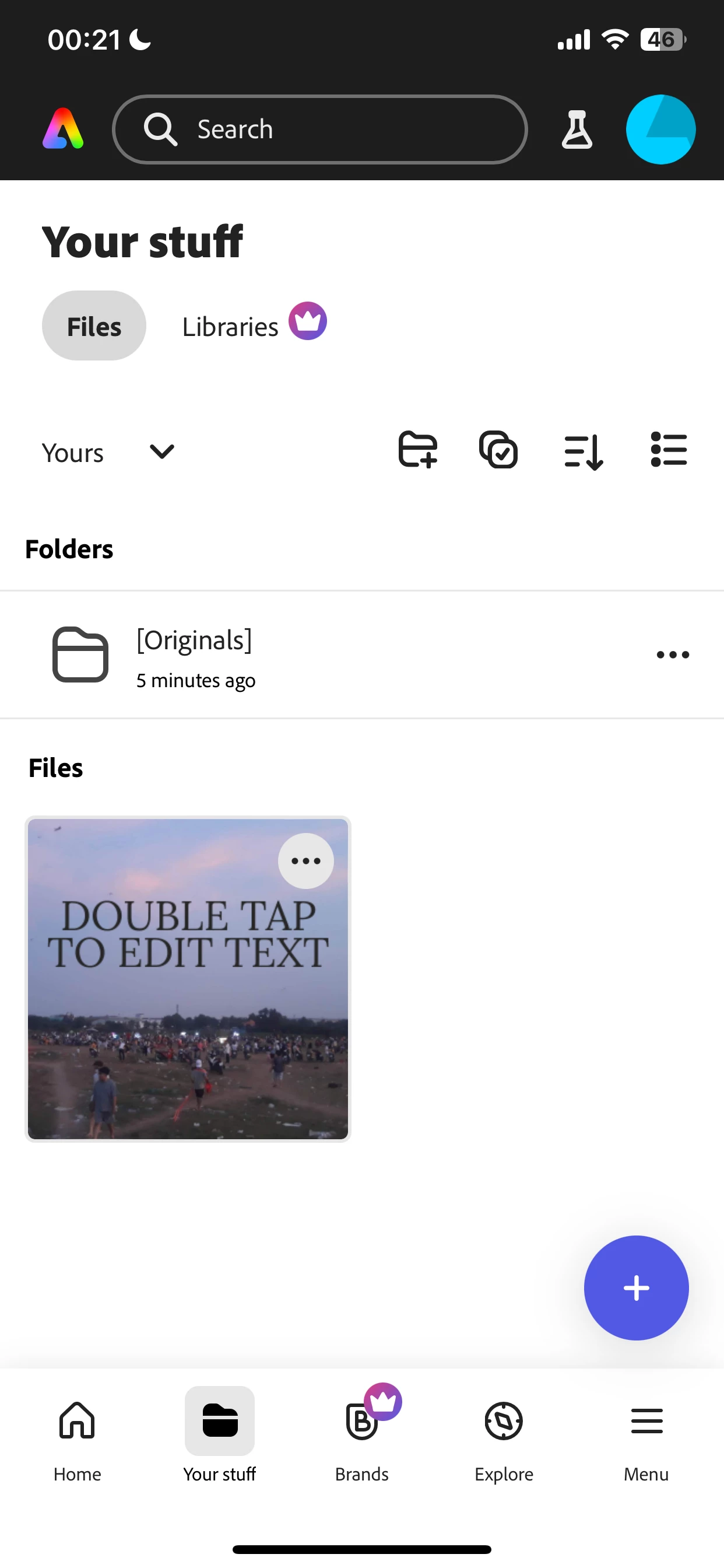Open more options for [Originals] folder

click(672, 655)
